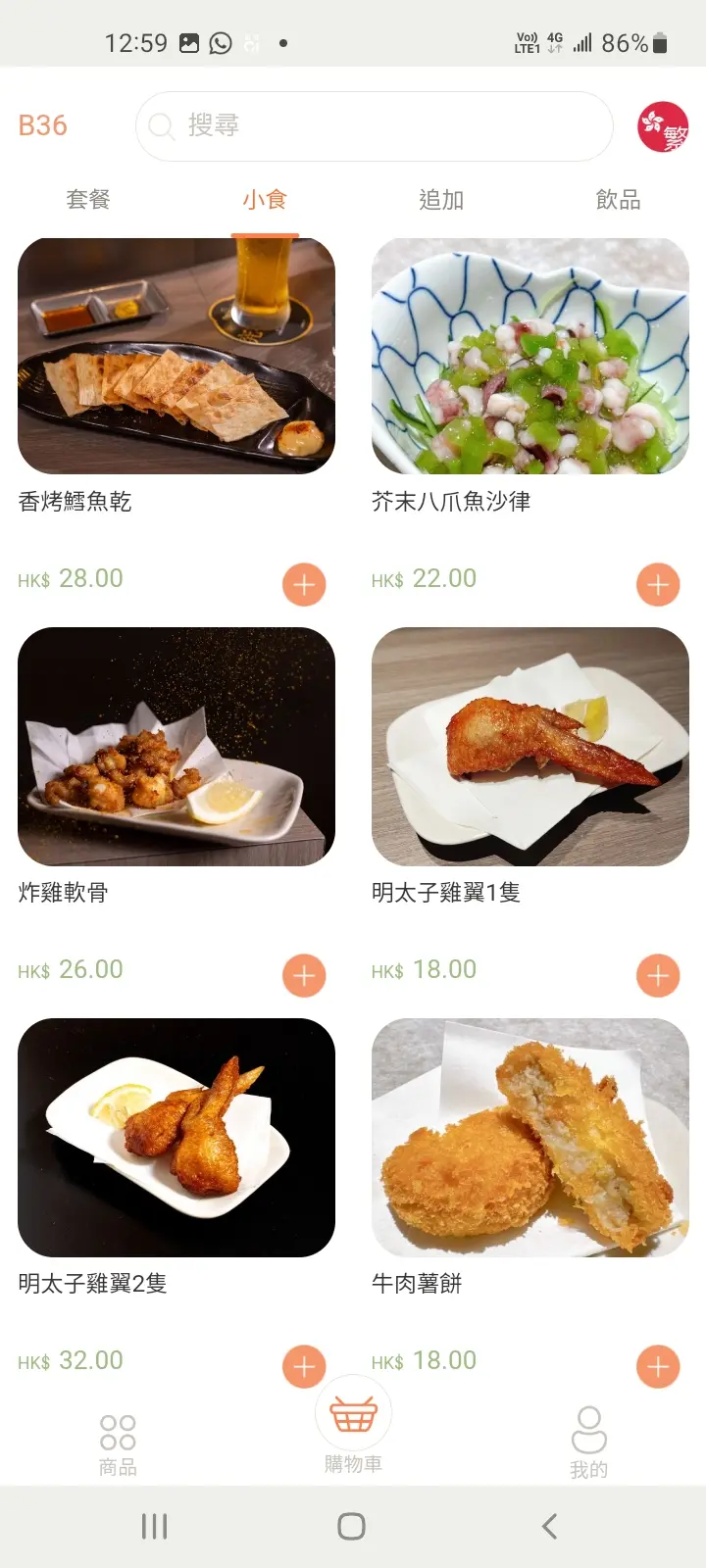706x1568 pixels.
Task: Add 芥末八爪魚沙律 to the cart
Action: pos(658,585)
